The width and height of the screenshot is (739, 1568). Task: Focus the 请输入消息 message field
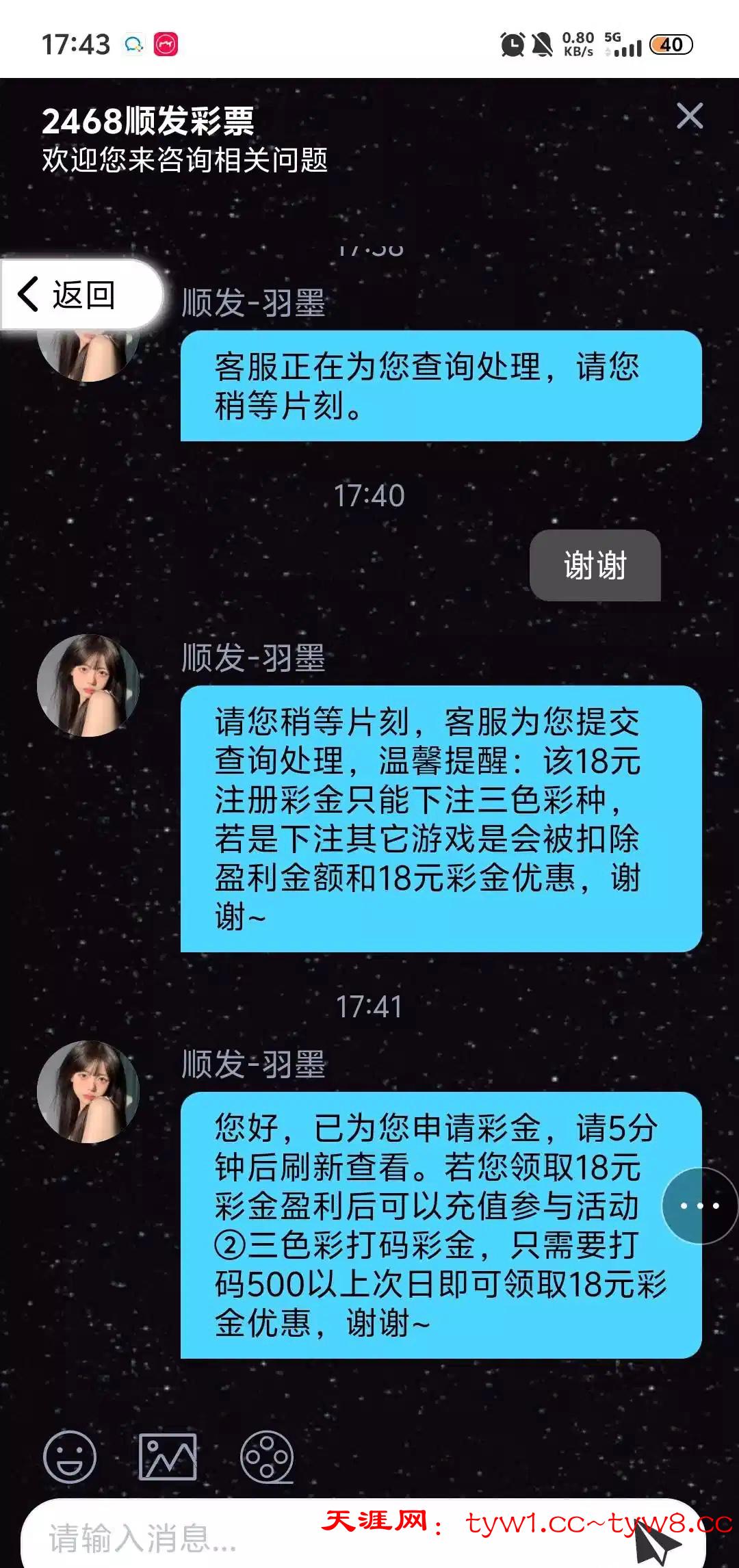point(171,1538)
